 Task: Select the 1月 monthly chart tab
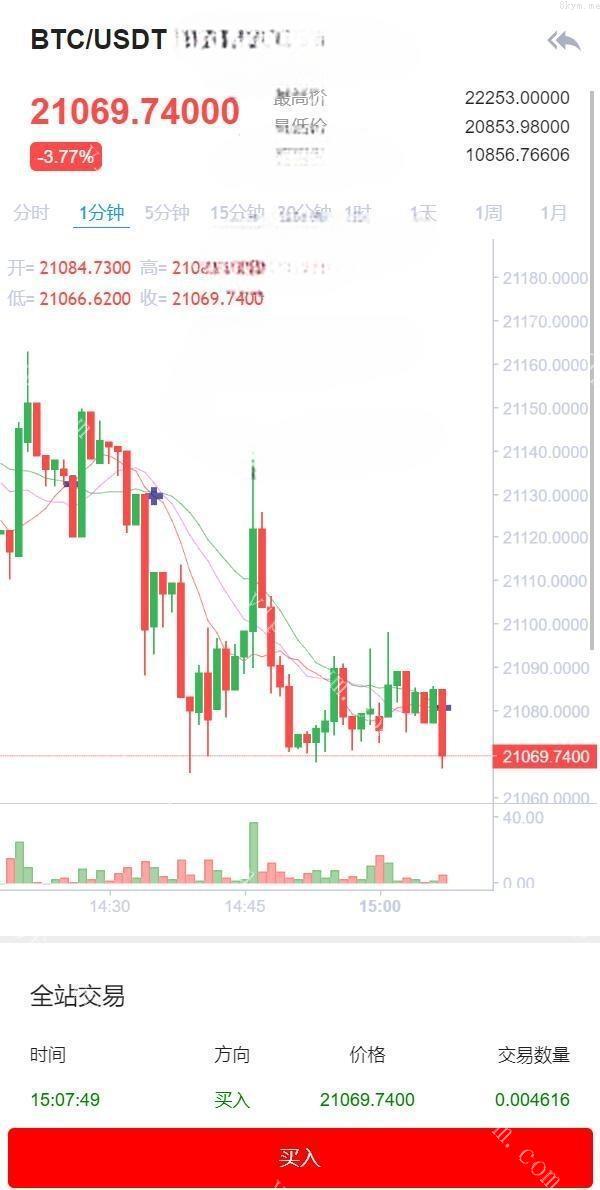(553, 213)
